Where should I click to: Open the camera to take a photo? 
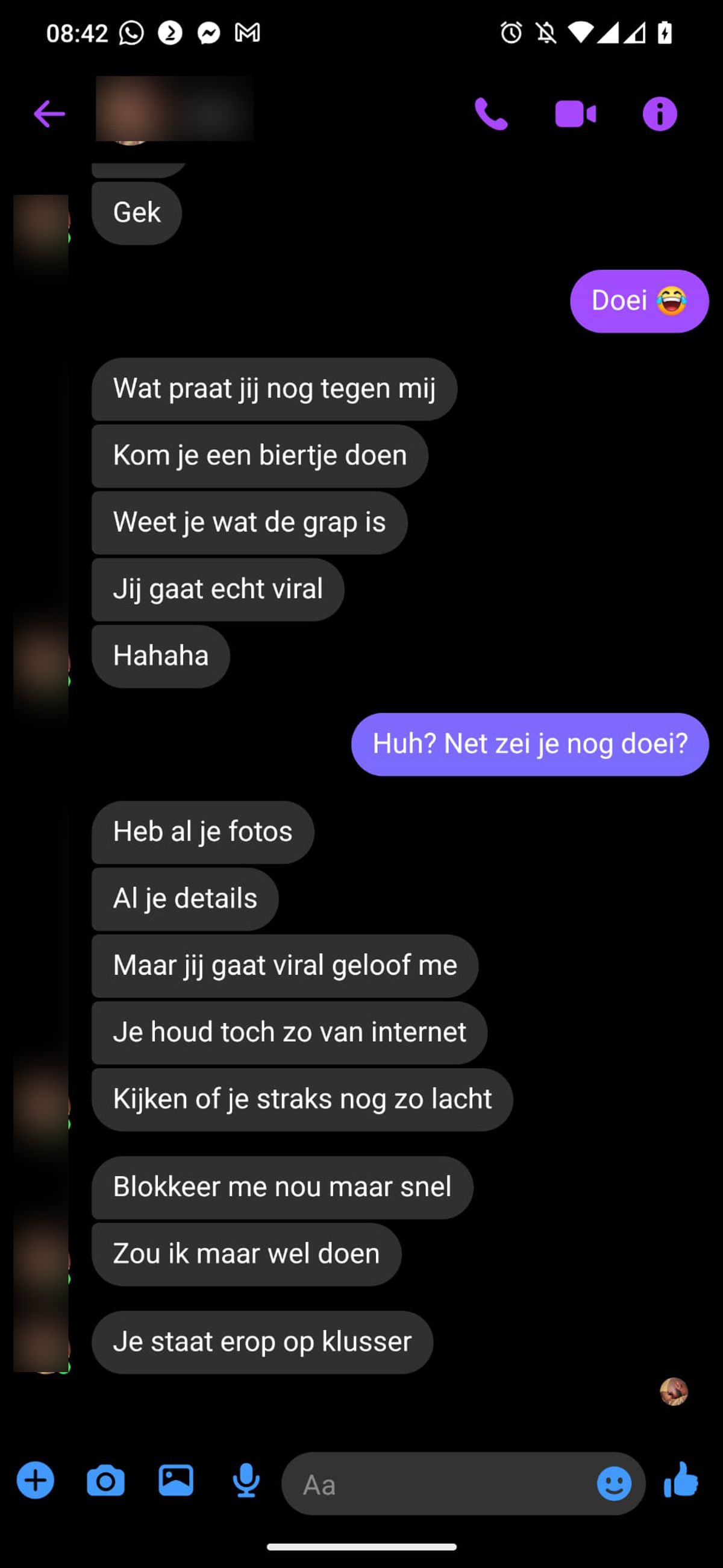[106, 1481]
